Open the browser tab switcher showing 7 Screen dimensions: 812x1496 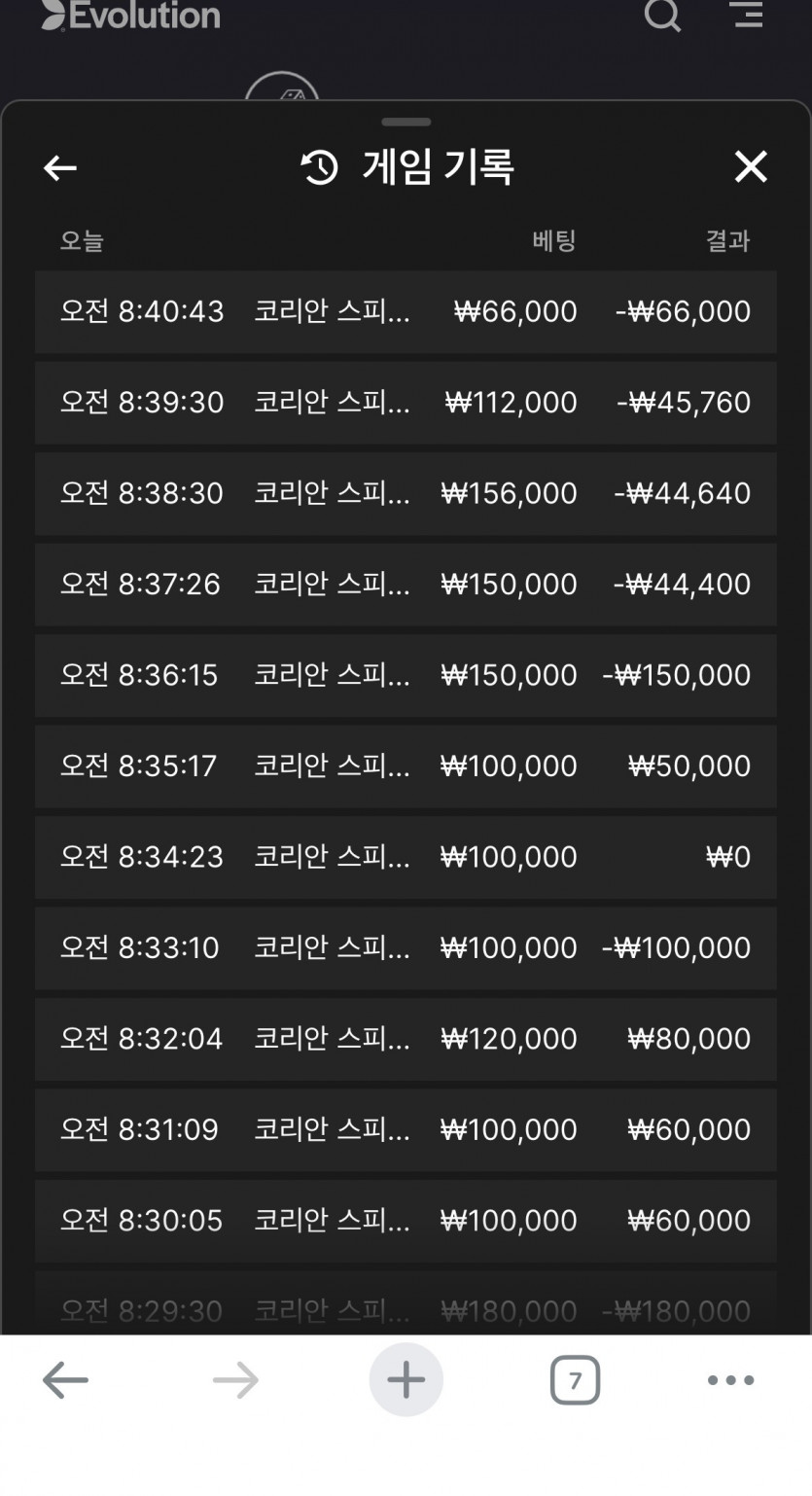pos(575,1379)
